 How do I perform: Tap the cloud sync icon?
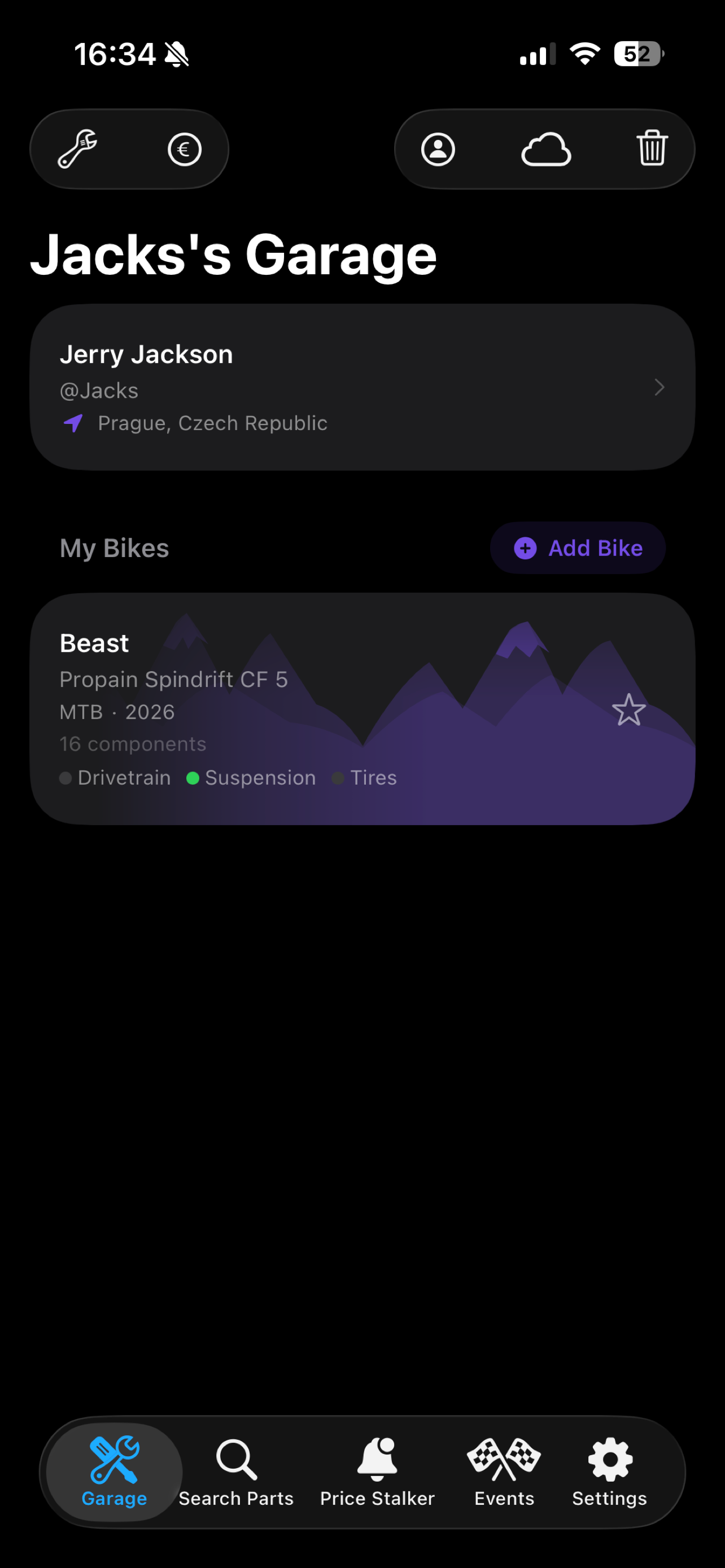pos(546,149)
